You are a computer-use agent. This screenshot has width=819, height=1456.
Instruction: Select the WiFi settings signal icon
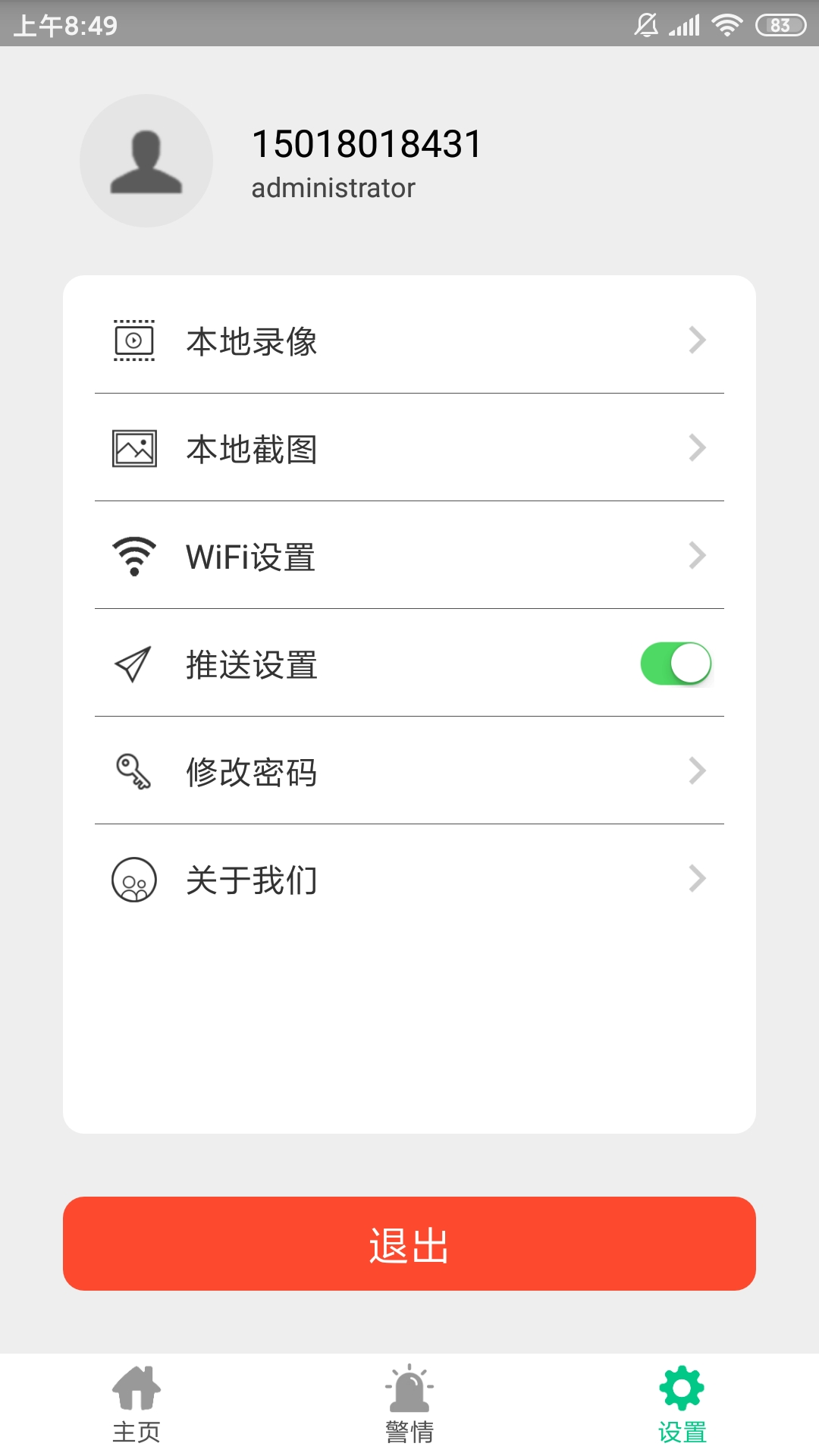coord(134,556)
